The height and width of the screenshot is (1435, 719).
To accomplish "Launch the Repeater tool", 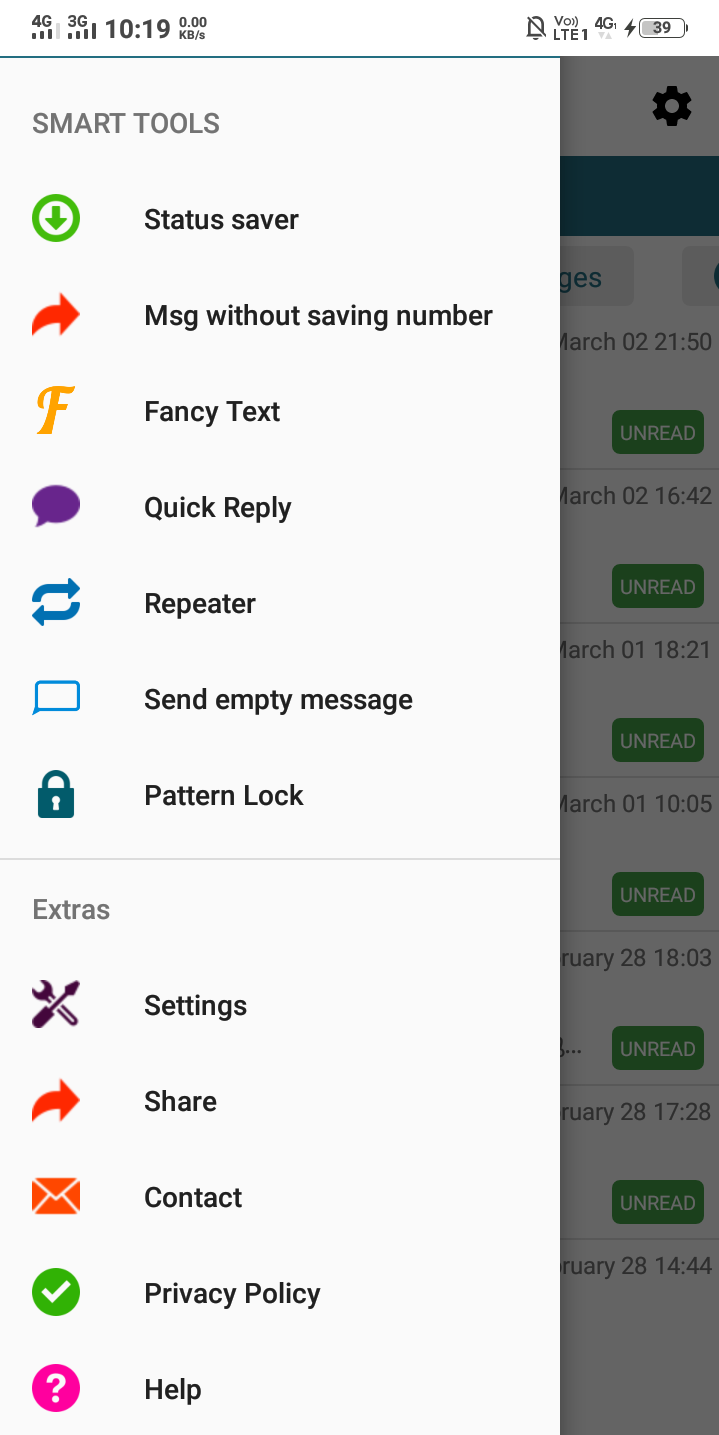I will pos(200,604).
